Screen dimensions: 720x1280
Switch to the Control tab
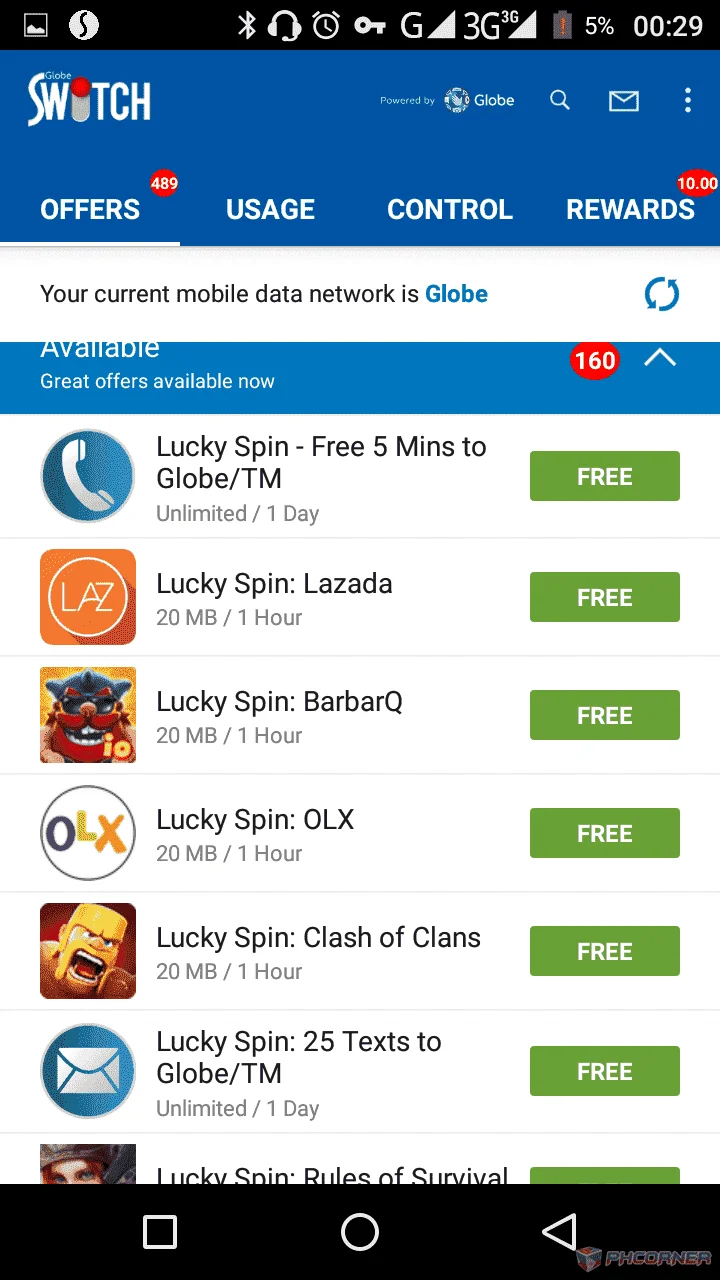coord(450,209)
